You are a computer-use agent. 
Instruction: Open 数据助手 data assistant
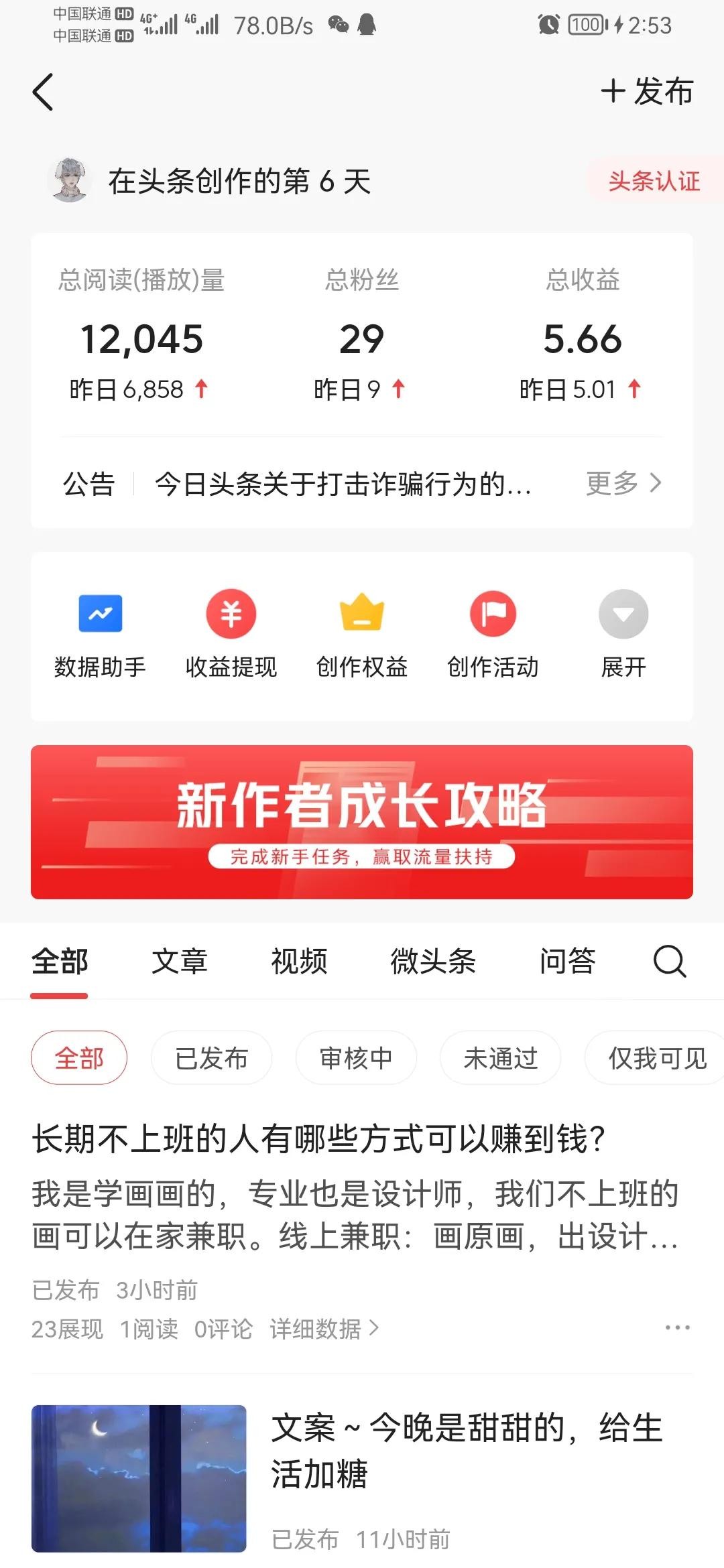point(100,635)
